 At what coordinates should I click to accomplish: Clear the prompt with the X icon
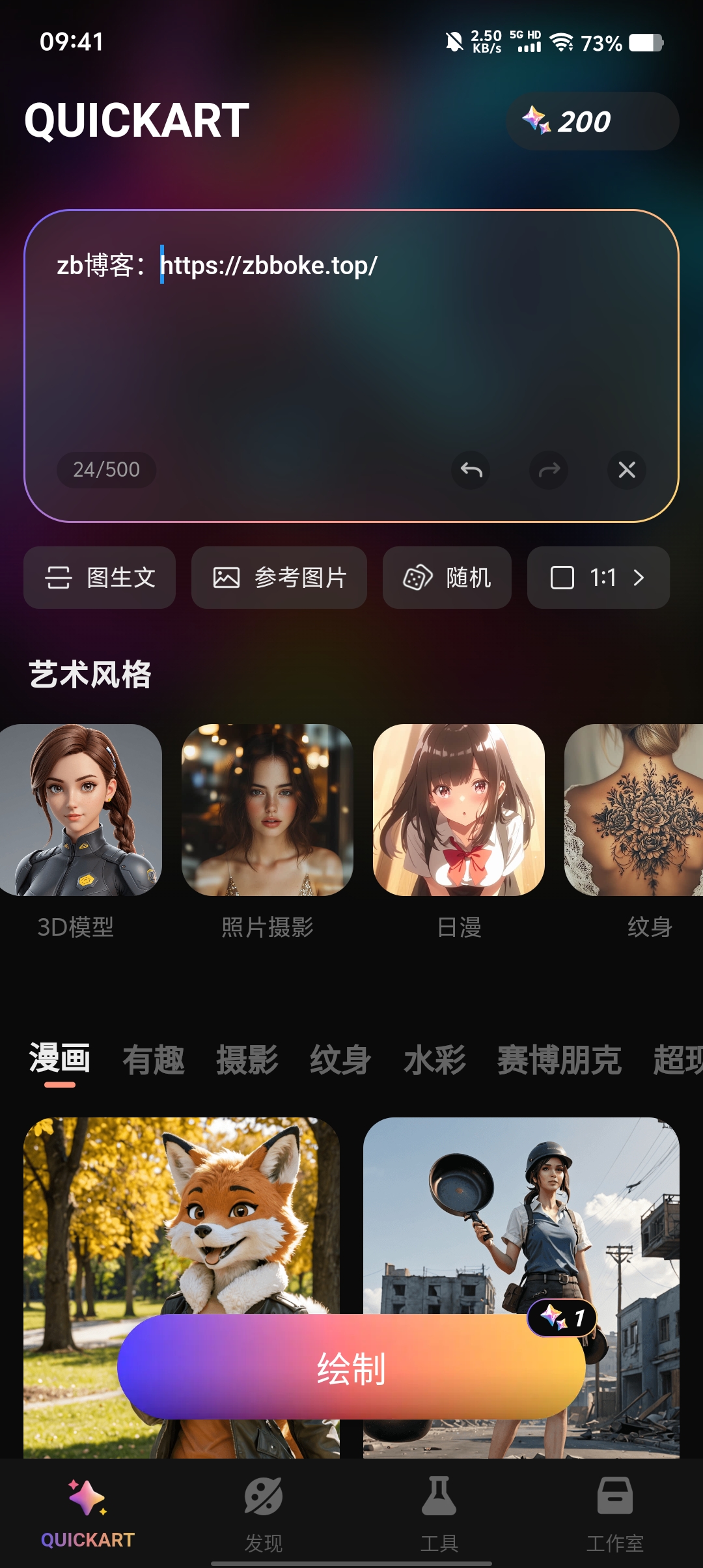[627, 469]
